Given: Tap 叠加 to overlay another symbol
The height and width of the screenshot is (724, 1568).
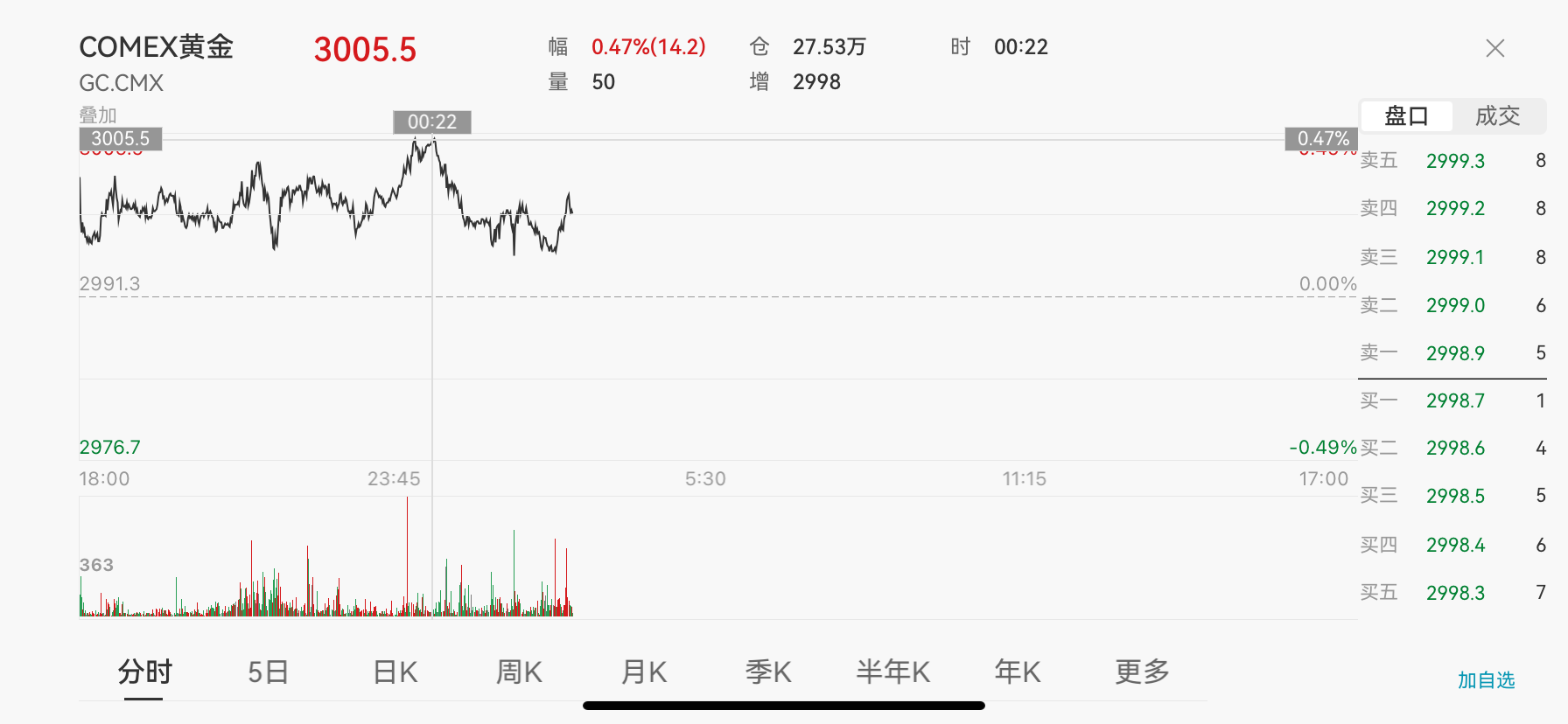Looking at the screenshot, I should point(98,115).
